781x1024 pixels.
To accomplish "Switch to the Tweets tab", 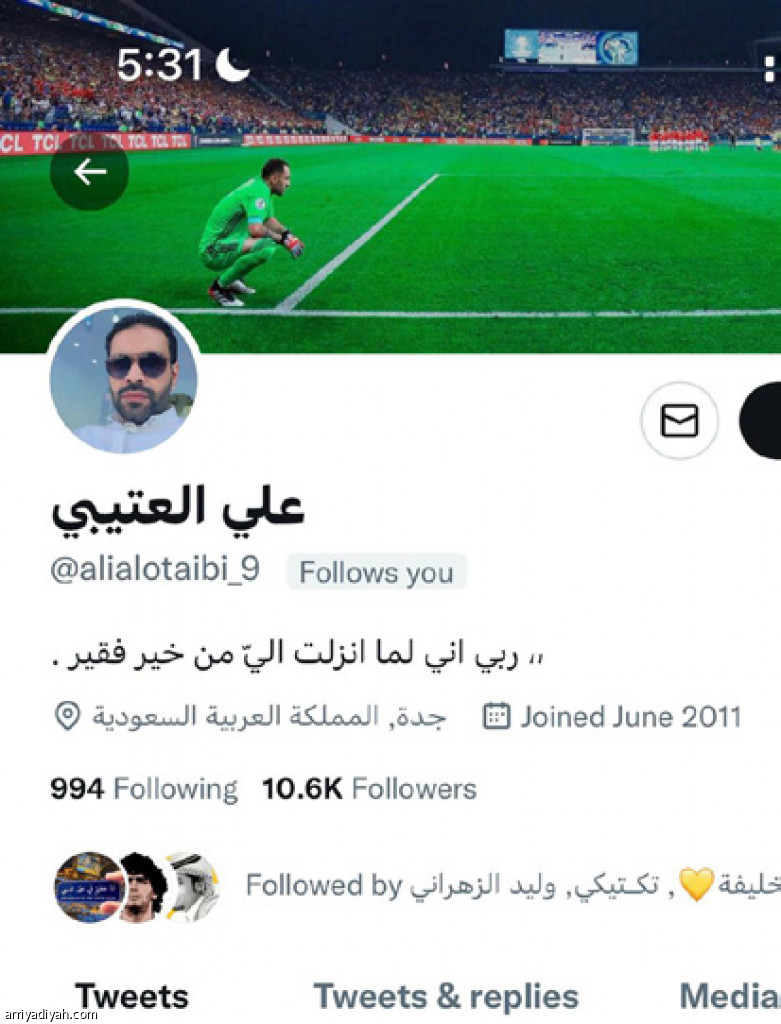I will 131,996.
